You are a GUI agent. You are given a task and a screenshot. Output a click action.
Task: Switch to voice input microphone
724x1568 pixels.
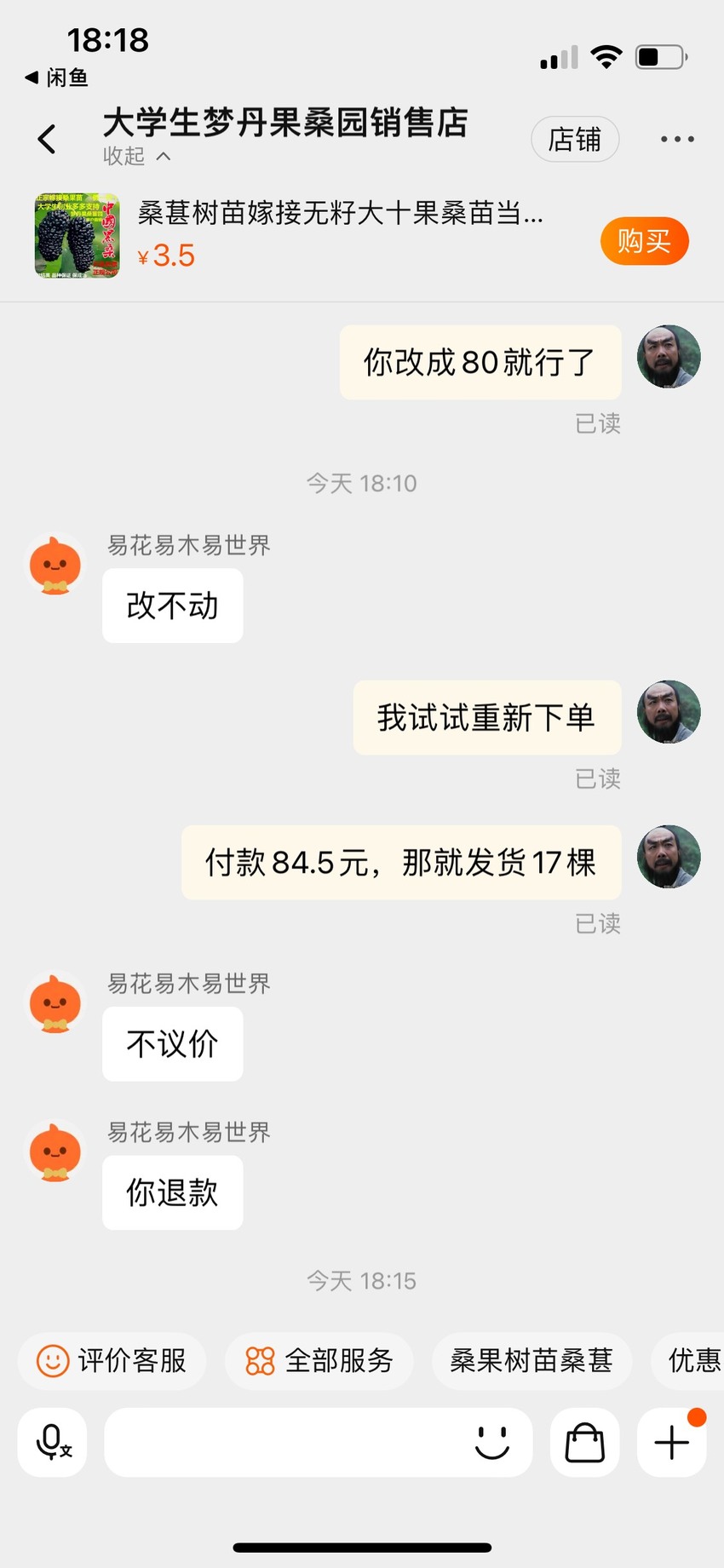[53, 1442]
